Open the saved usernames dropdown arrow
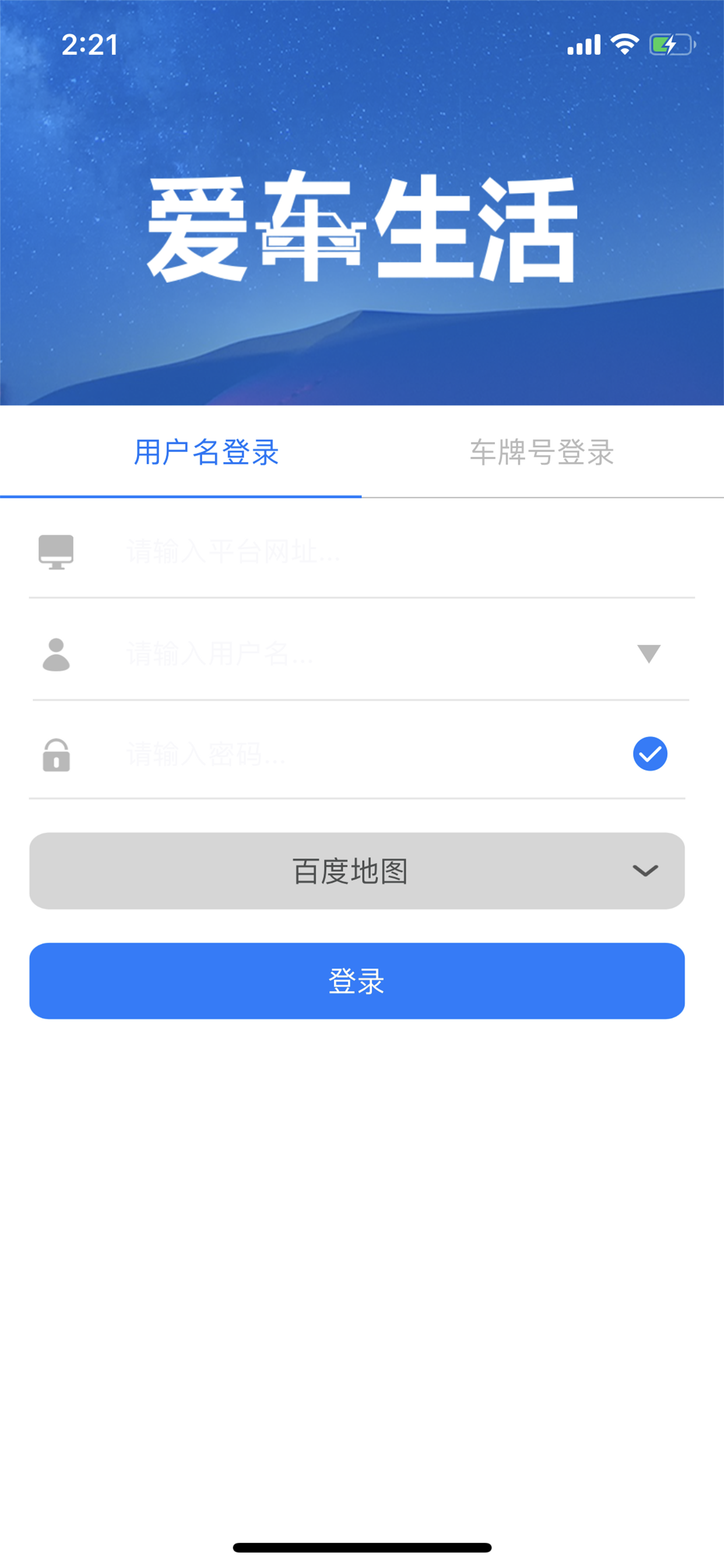This screenshot has width=724, height=1568. (649, 654)
